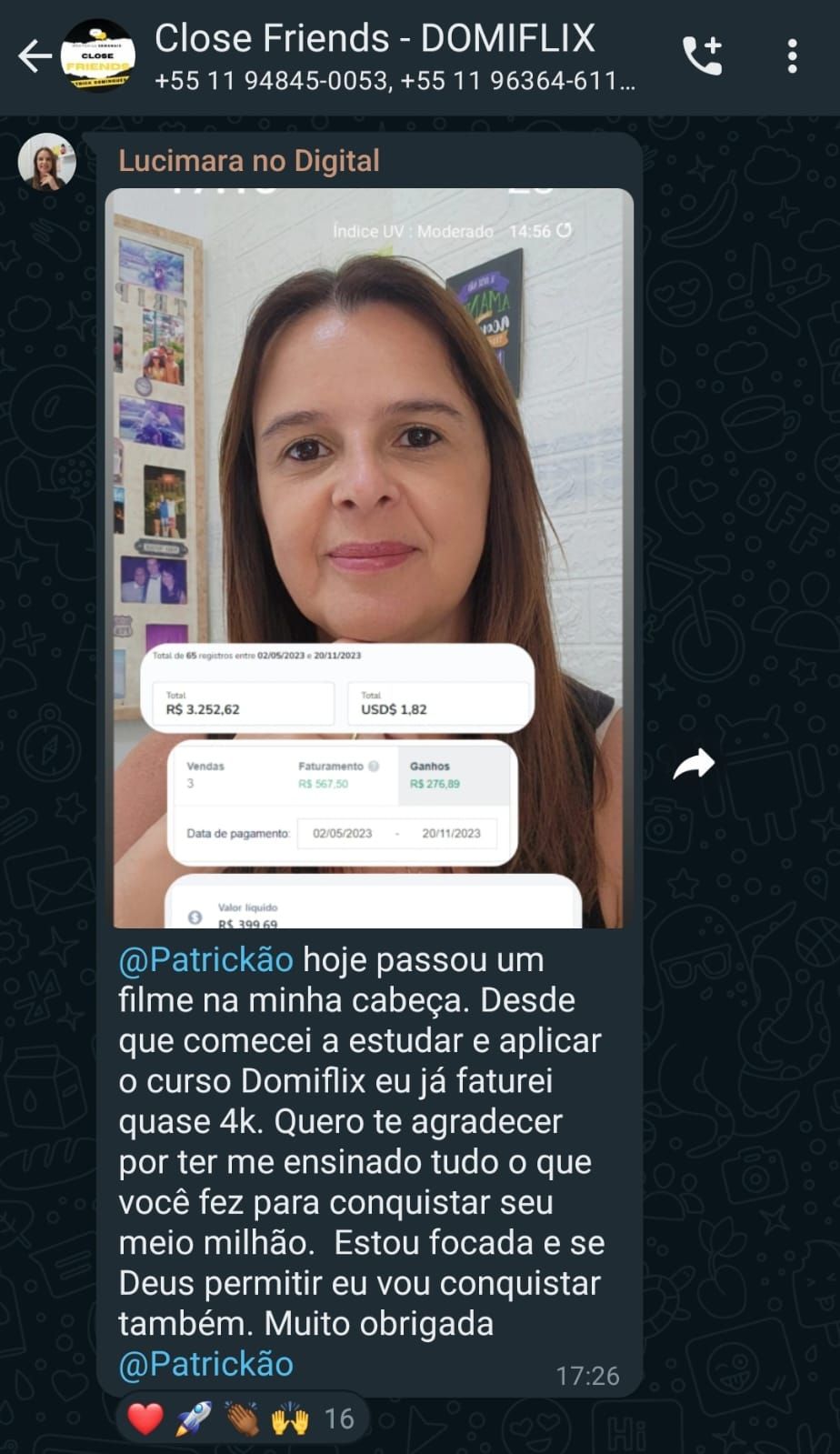The height and width of the screenshot is (1454, 840).
Task: View Lucimara no Digital's profile picture
Action: click(x=46, y=162)
